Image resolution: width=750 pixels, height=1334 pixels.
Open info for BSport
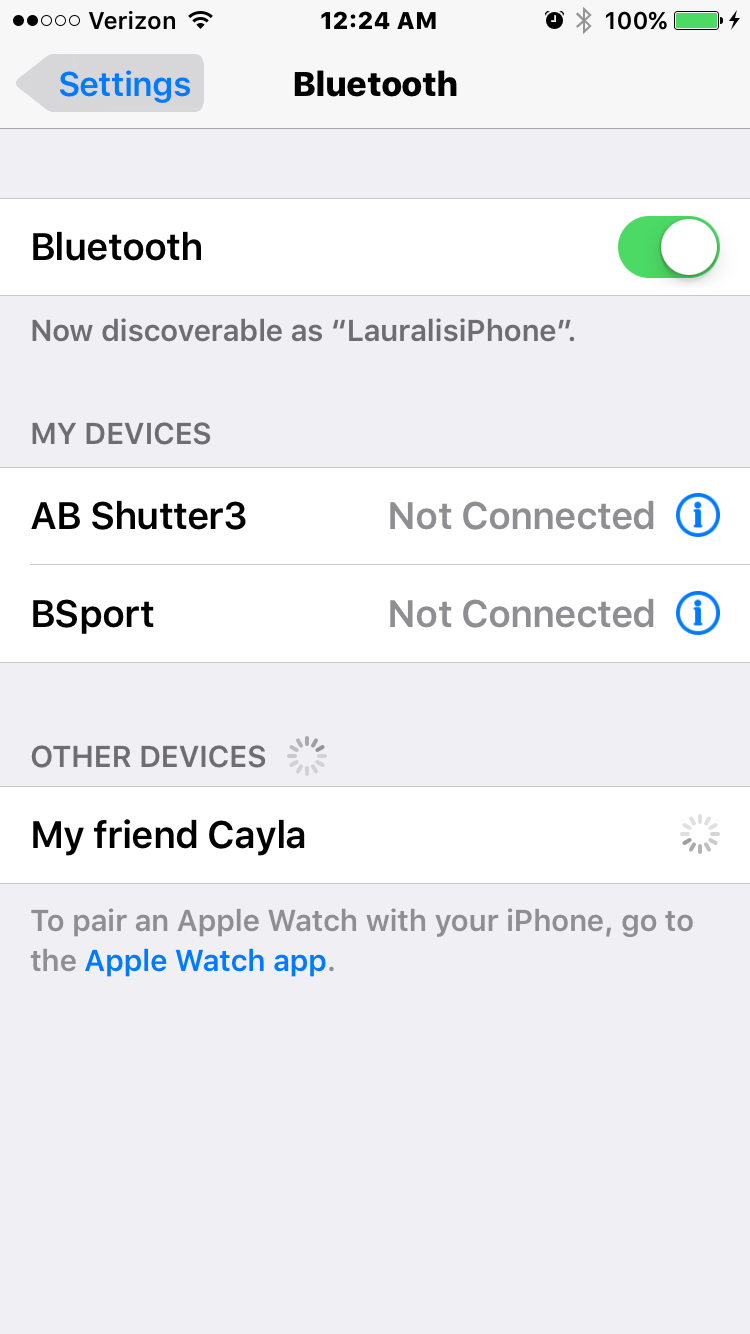click(698, 614)
